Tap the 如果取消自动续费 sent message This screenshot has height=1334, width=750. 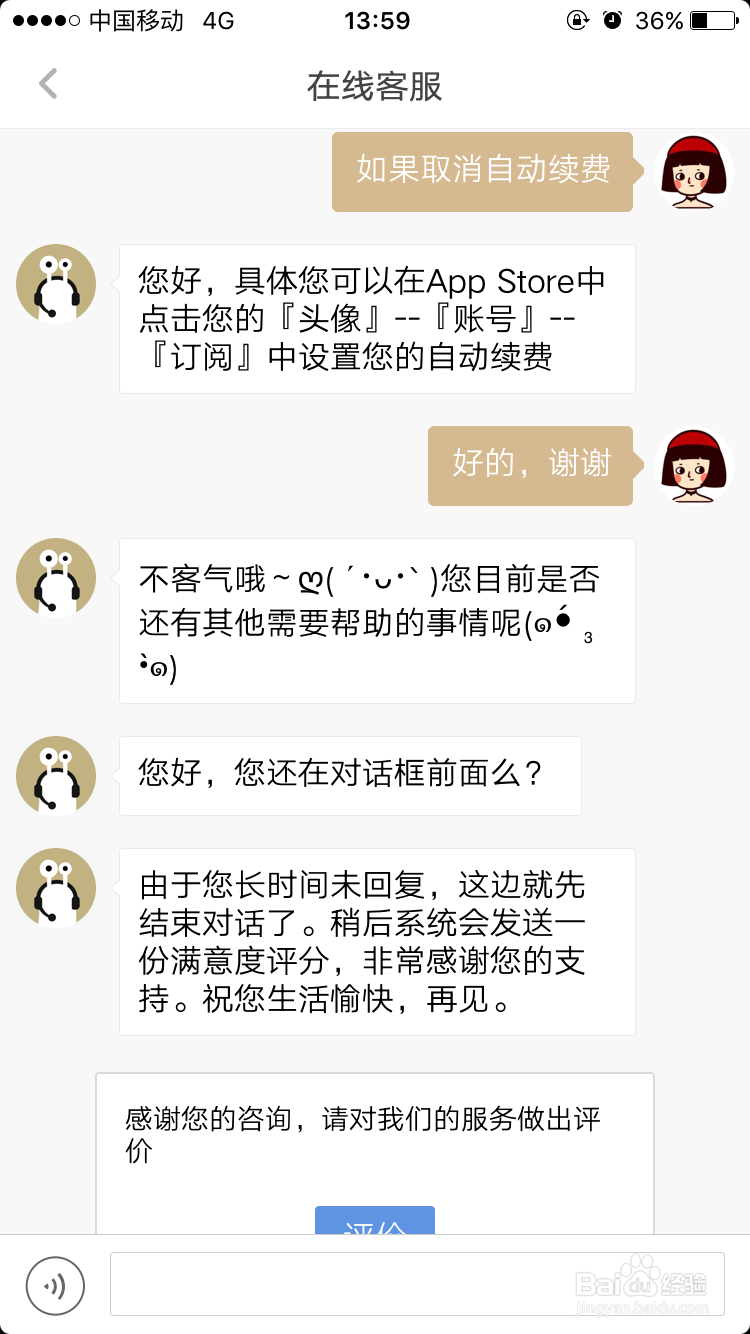(482, 172)
